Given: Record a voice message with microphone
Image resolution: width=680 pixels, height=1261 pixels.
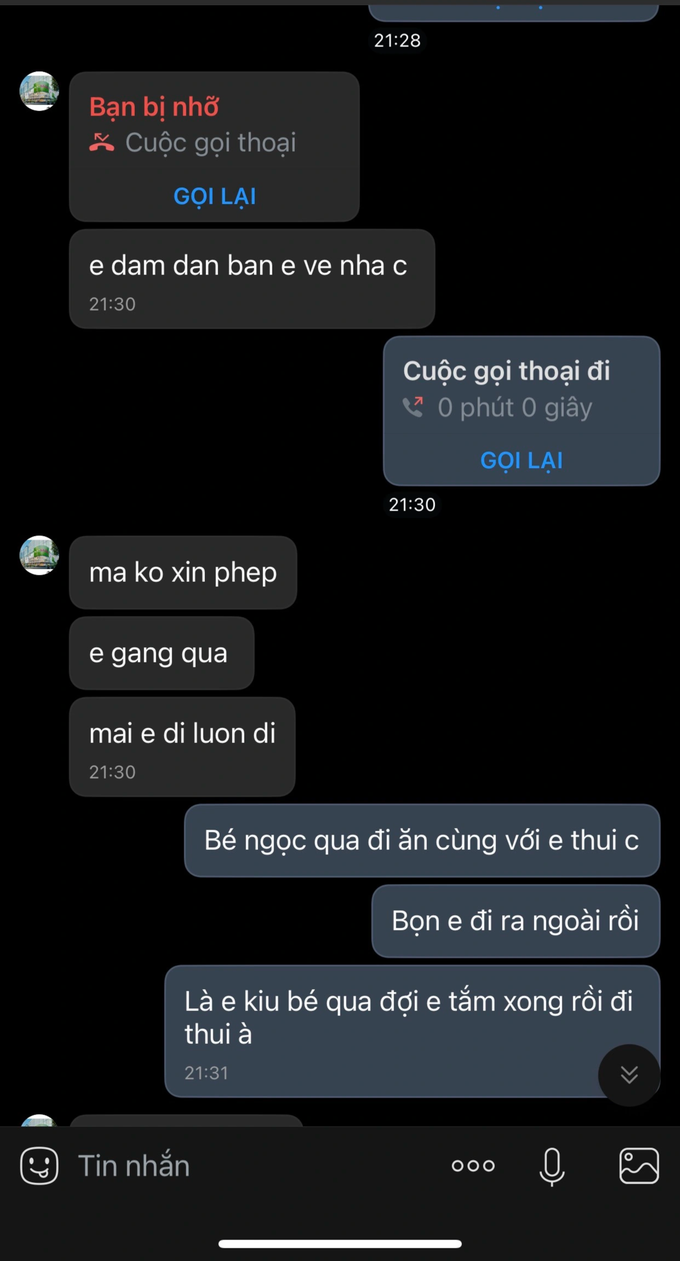Looking at the screenshot, I should coord(552,1166).
